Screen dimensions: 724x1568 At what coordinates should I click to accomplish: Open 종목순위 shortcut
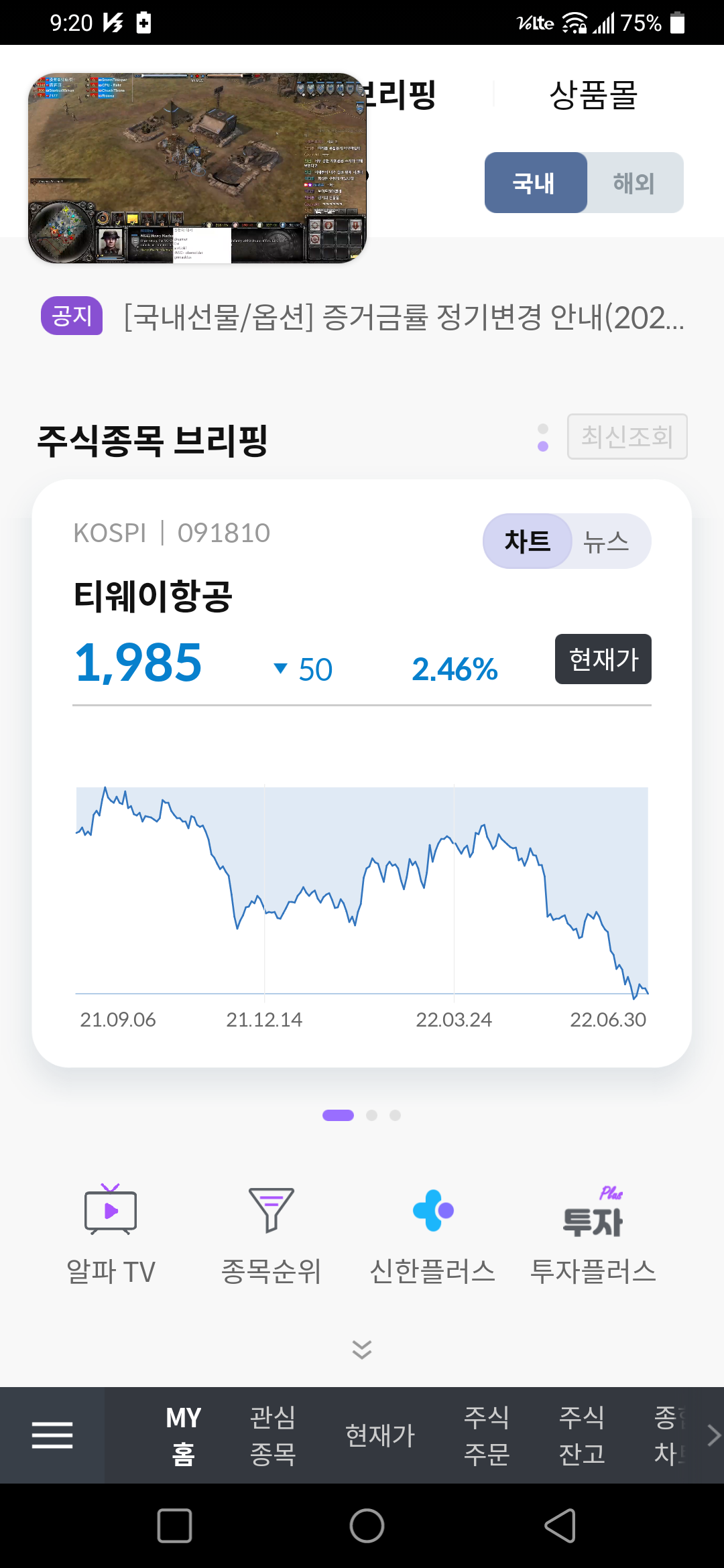(271, 1233)
